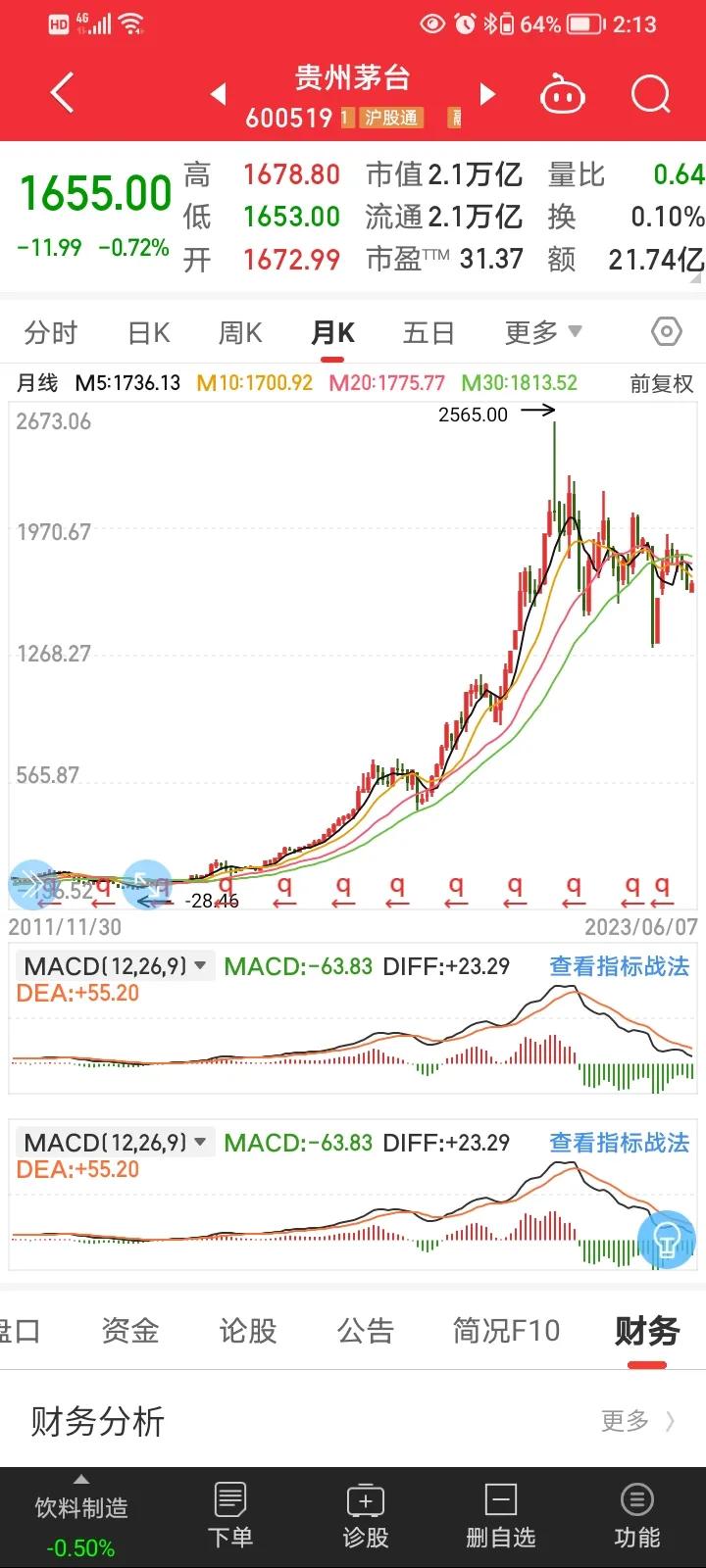The width and height of the screenshot is (706, 1568).
Task: Tap the 下单 order icon
Action: point(229,1514)
